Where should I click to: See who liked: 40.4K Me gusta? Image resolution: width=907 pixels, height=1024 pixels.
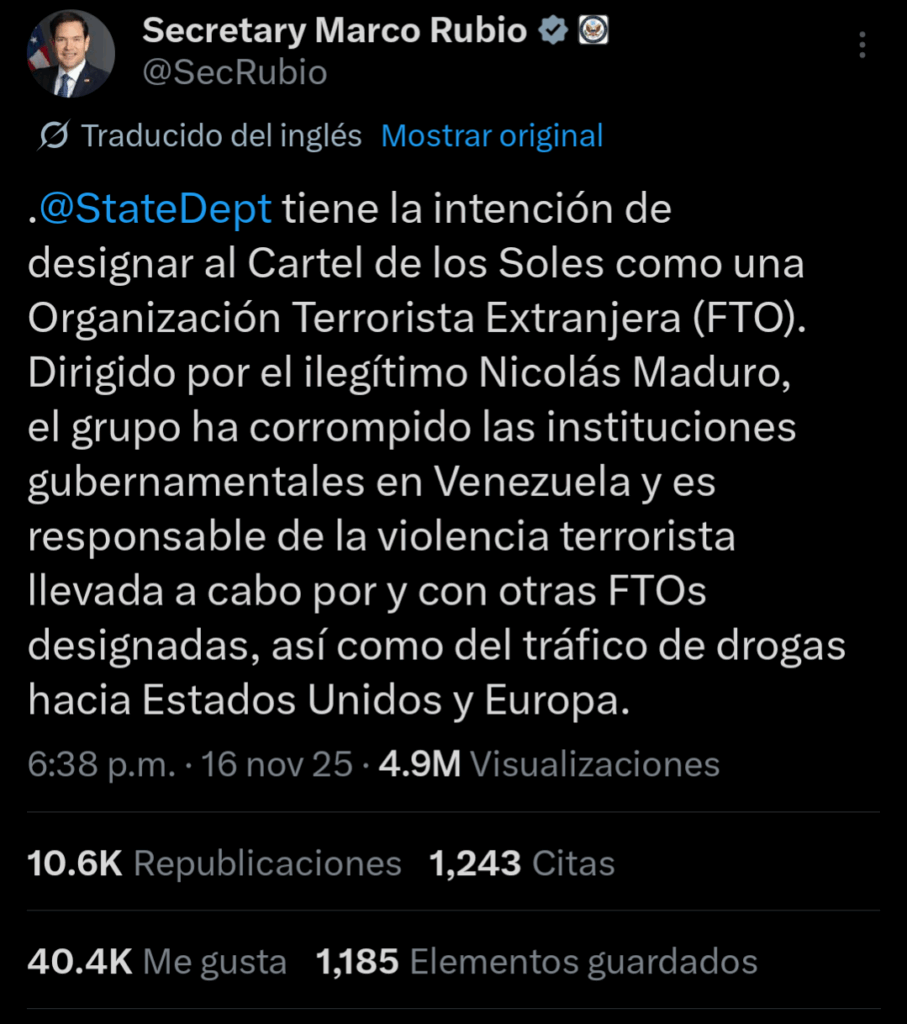pos(157,962)
